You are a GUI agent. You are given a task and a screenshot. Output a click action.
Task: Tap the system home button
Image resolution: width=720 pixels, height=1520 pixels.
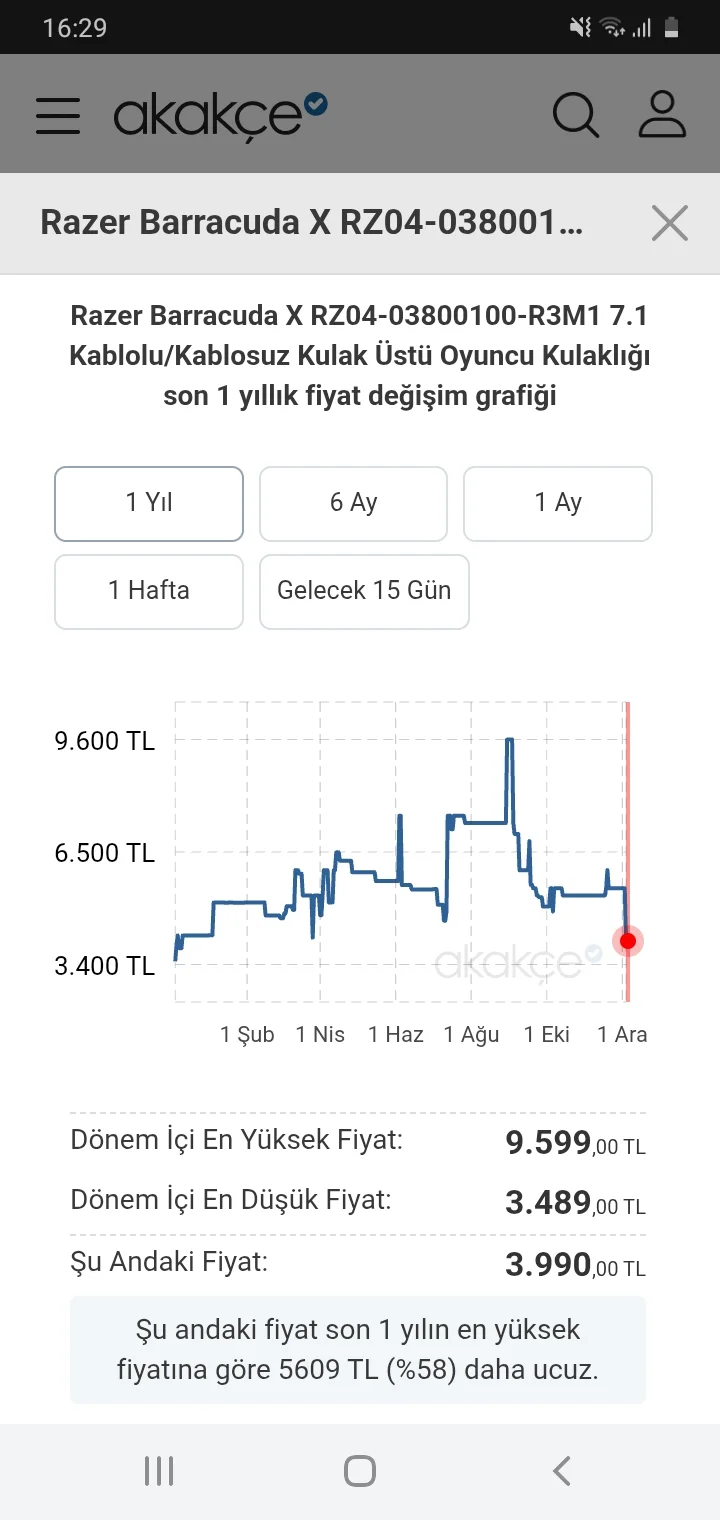360,1471
